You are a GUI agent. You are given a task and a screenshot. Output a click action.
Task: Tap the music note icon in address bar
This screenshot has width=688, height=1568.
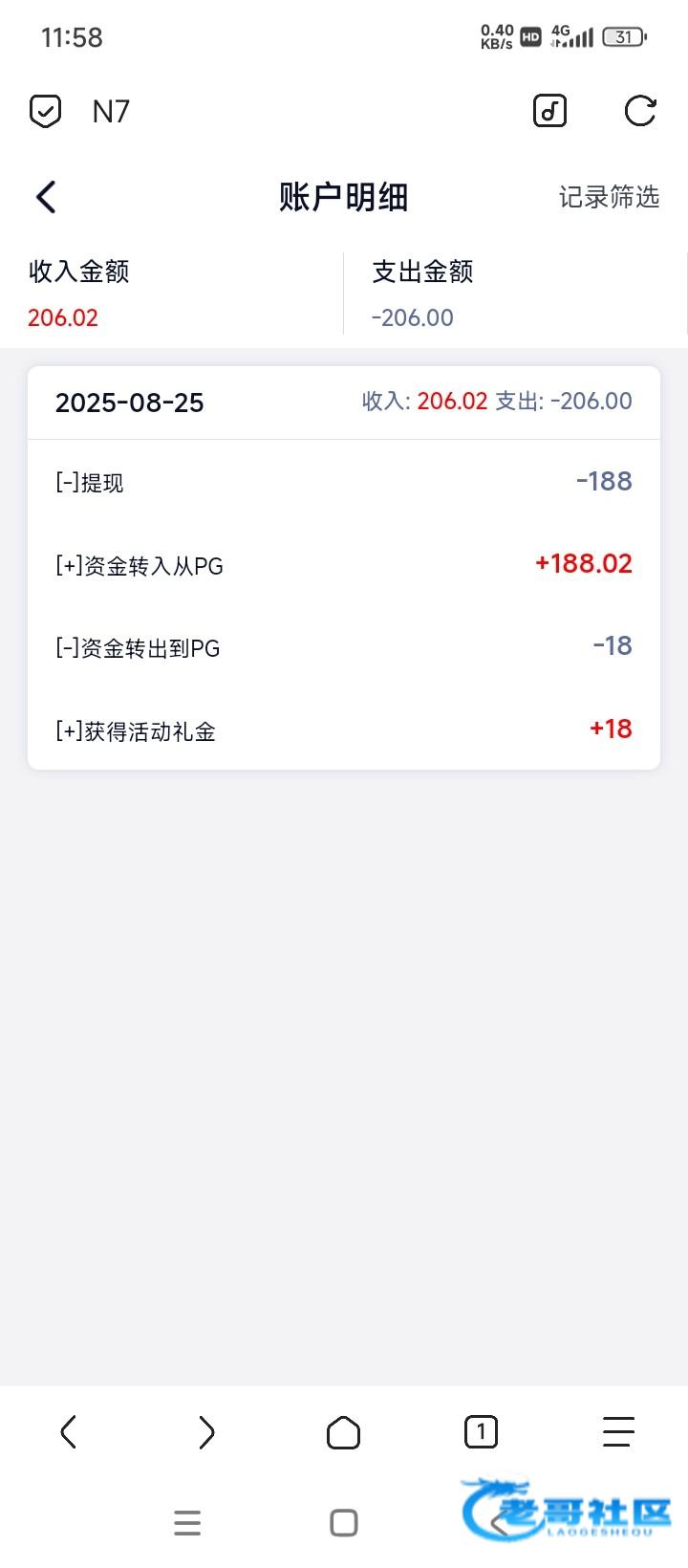pos(549,111)
